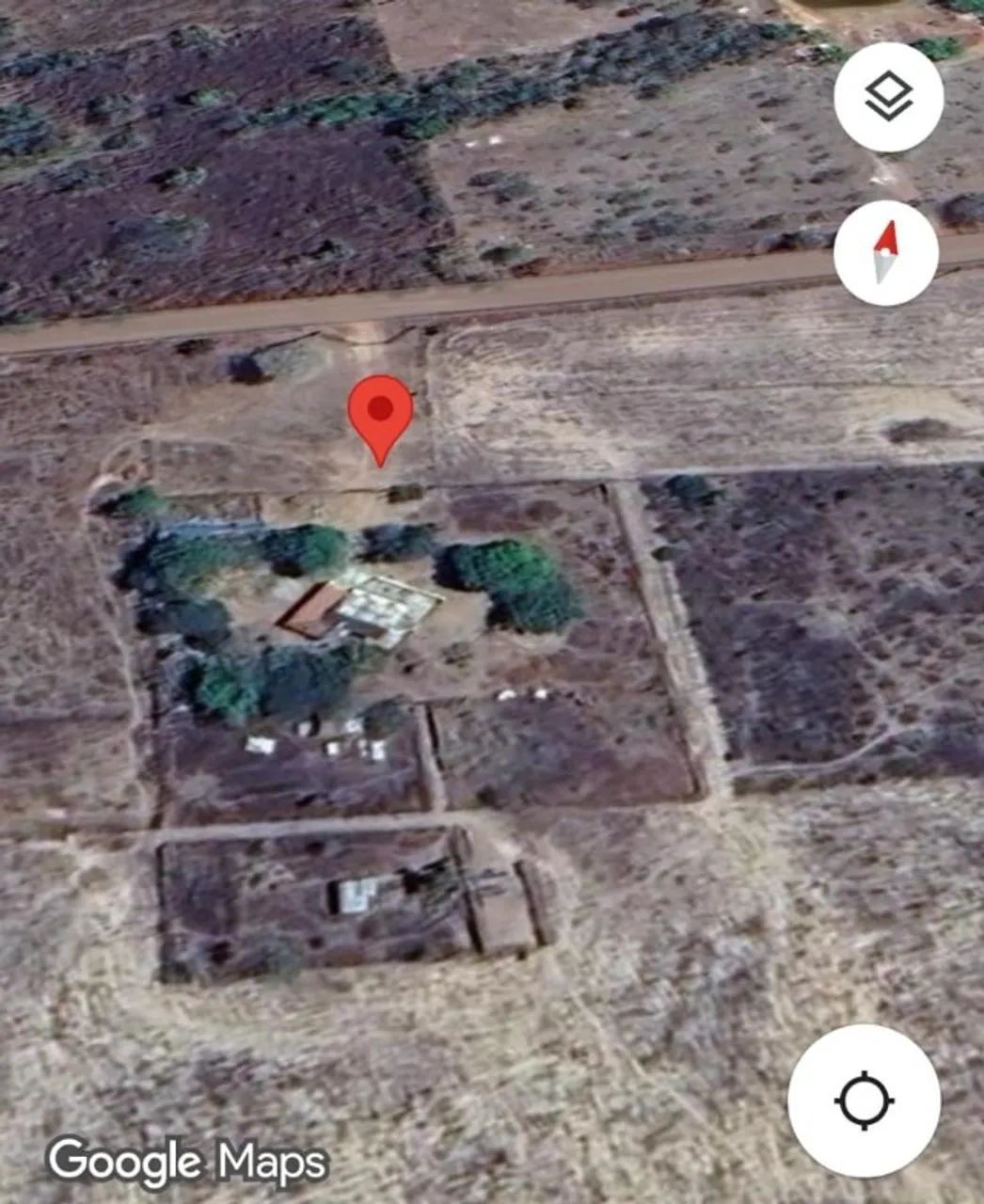Open the map layers selector
This screenshot has width=984, height=1204.
point(888,97)
